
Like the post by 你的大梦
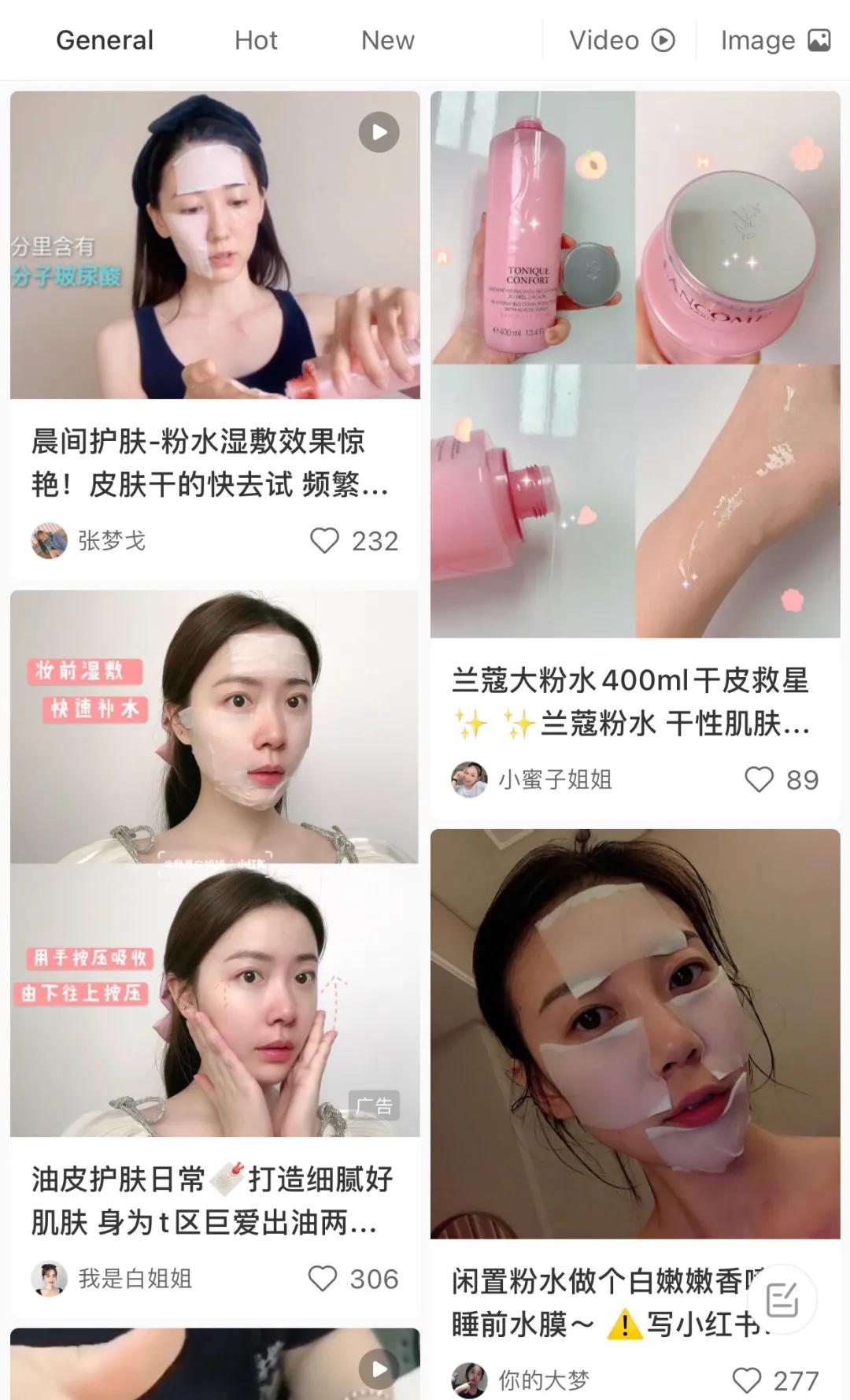(746, 1380)
